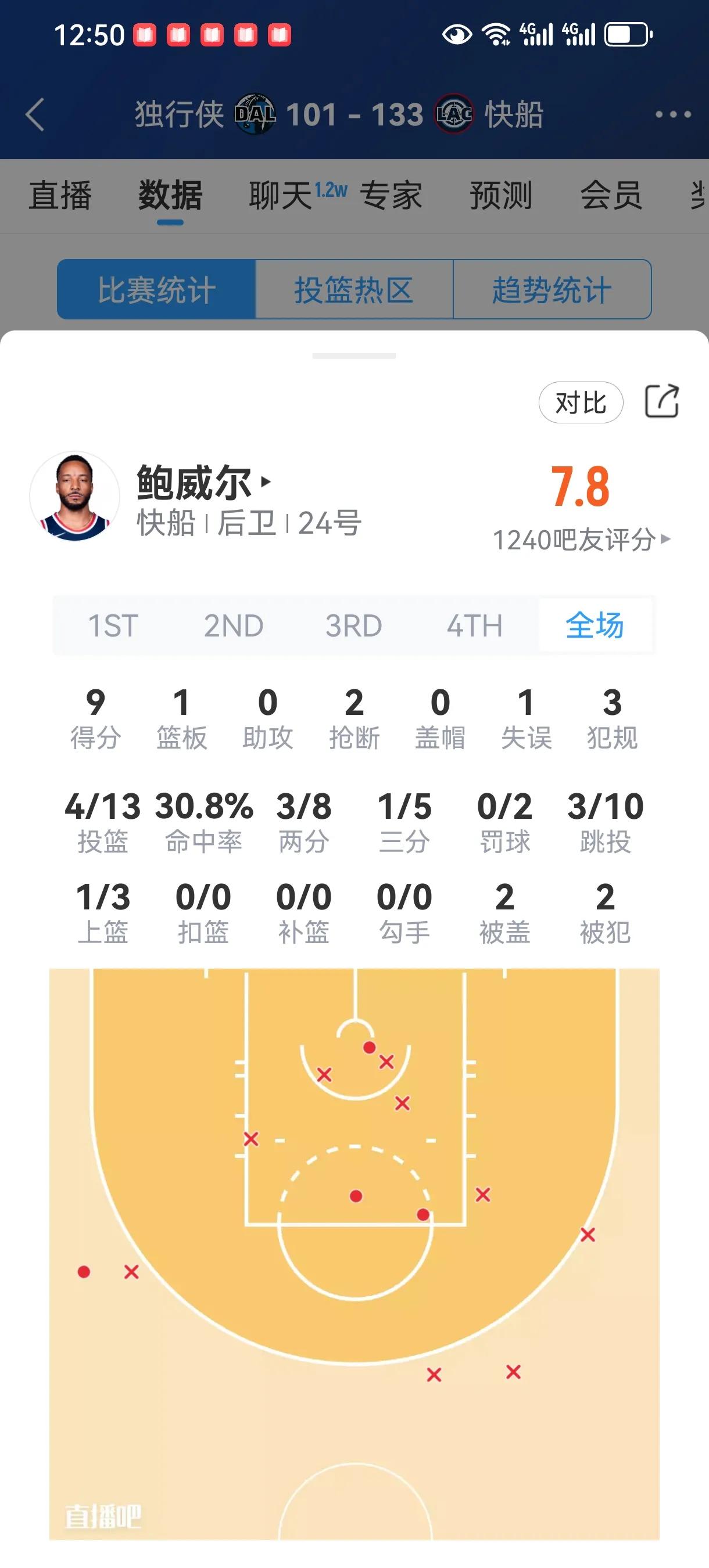The image size is (709, 1568).
Task: Go back using the top-left arrow
Action: click(35, 114)
